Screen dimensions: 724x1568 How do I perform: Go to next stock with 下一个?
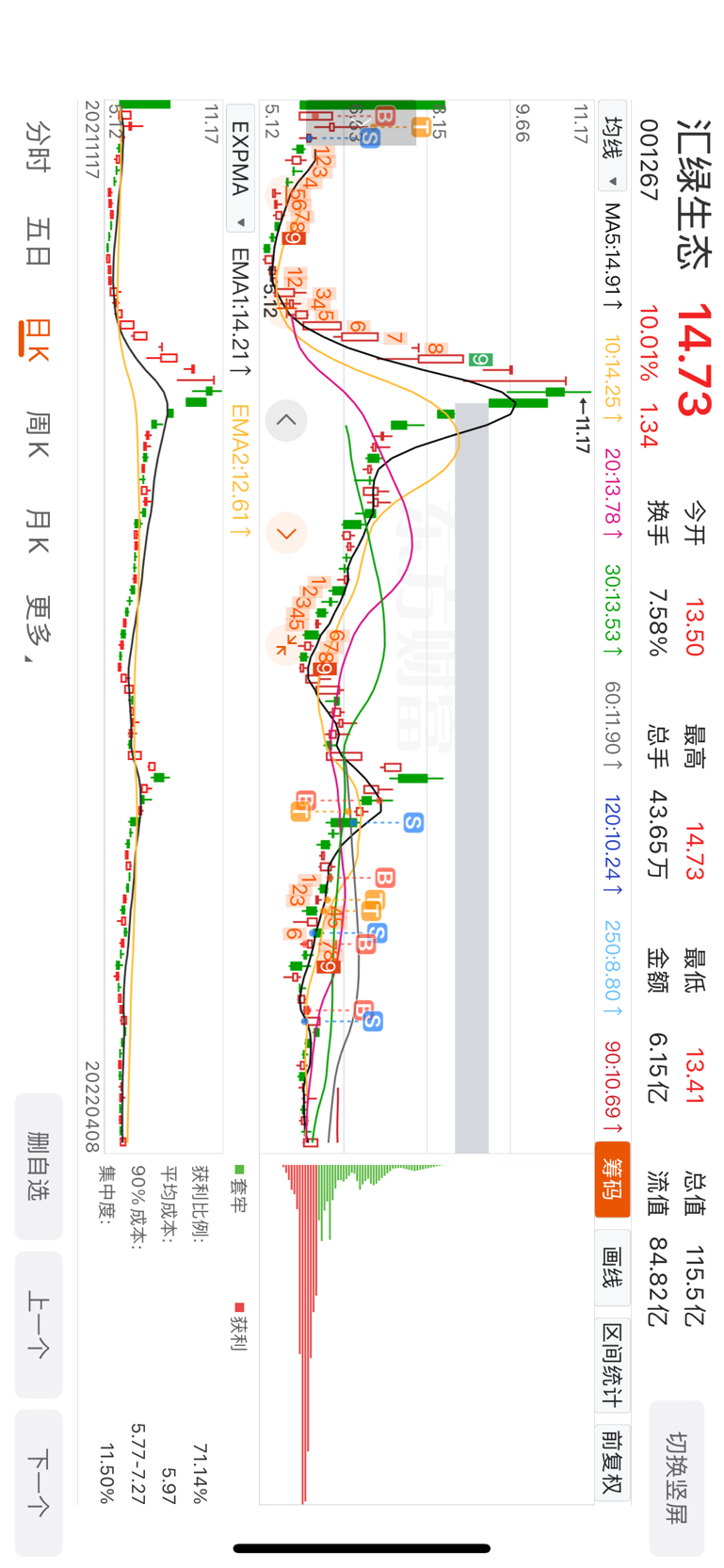(39, 1482)
